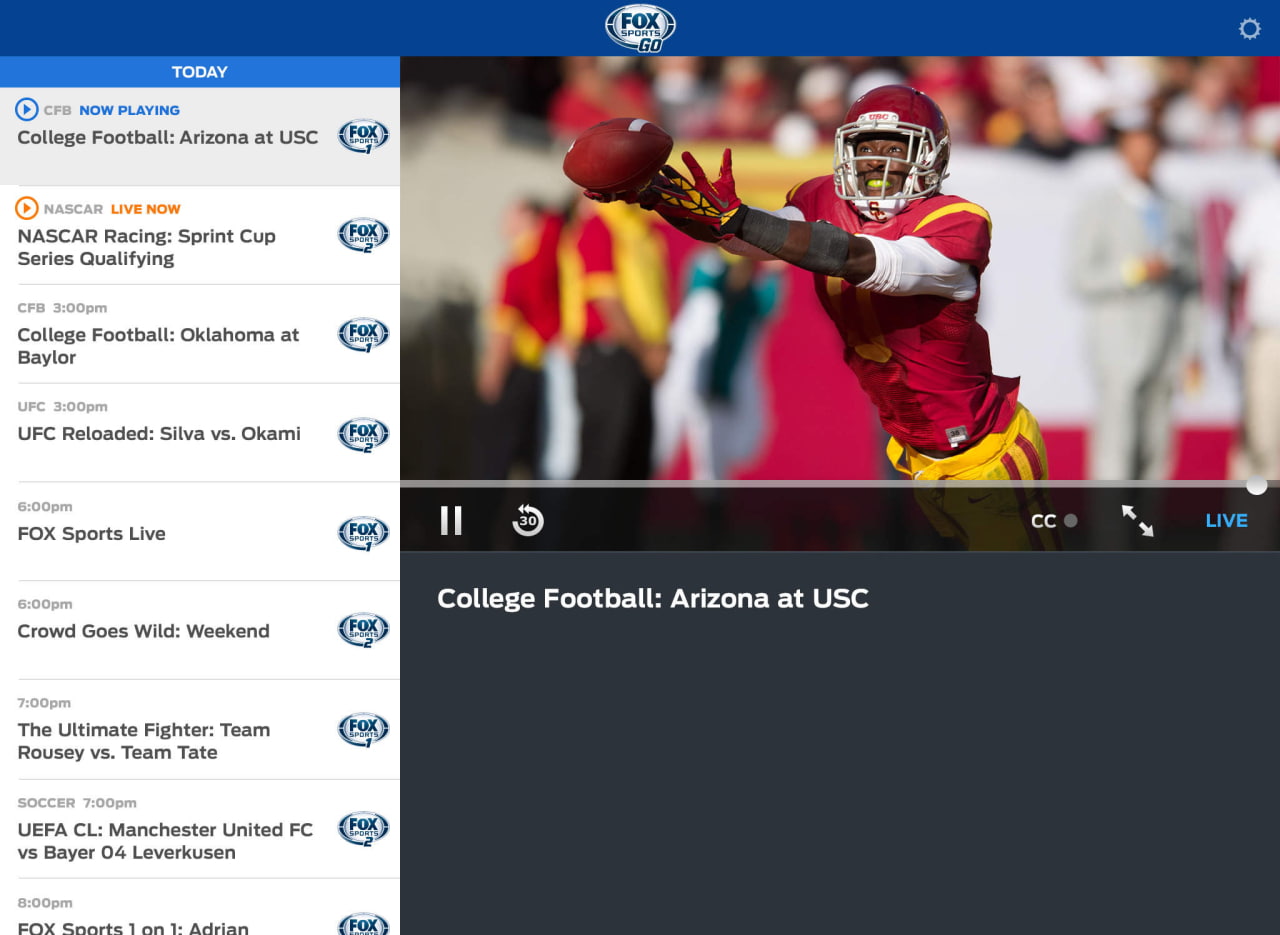The width and height of the screenshot is (1280, 935).
Task: Select the FOX Sports Live 6:00pm show
Action: [x=92, y=533]
